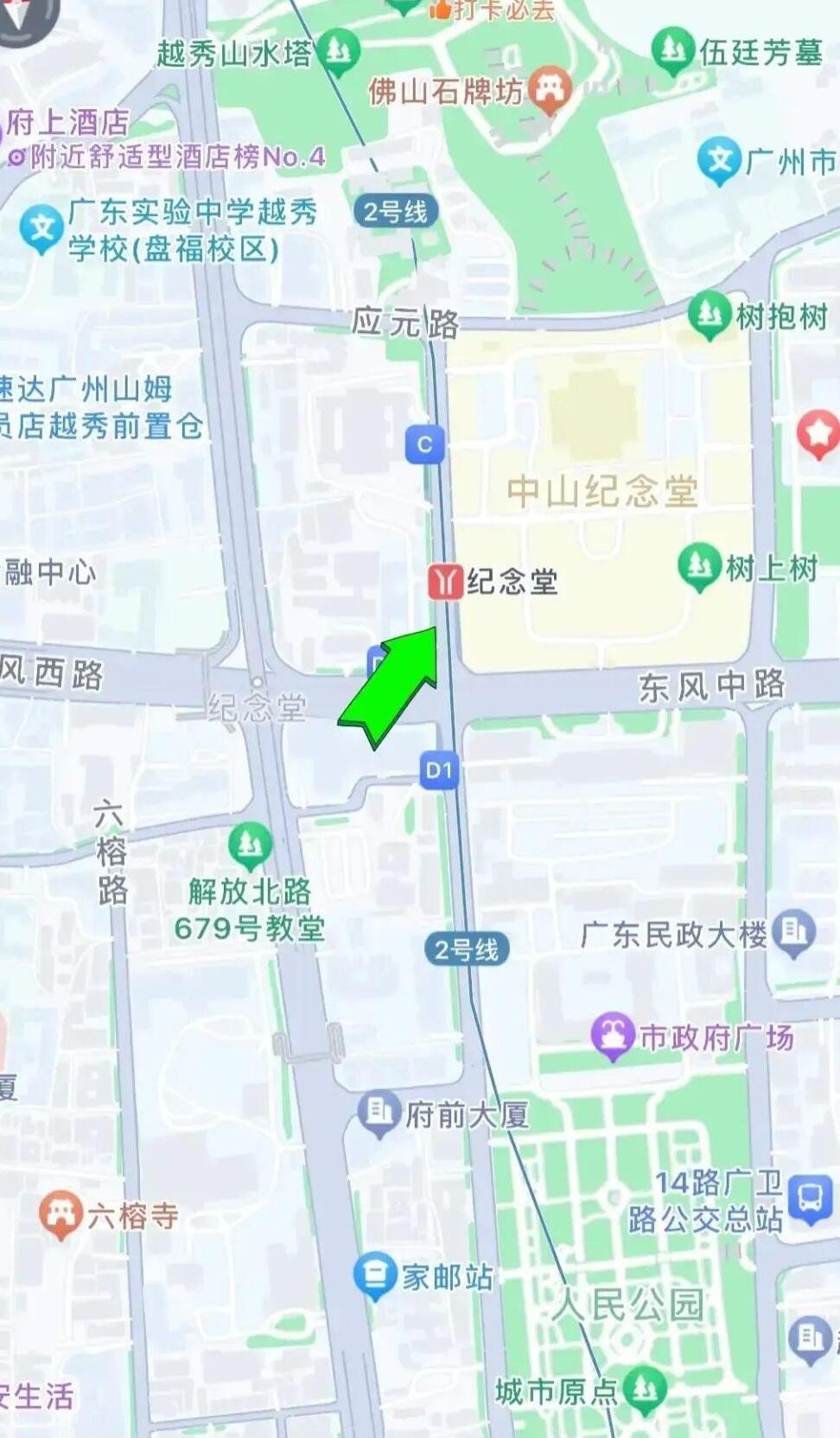
Task: Tap the 市政府广场 plaza marker
Action: (613, 1035)
